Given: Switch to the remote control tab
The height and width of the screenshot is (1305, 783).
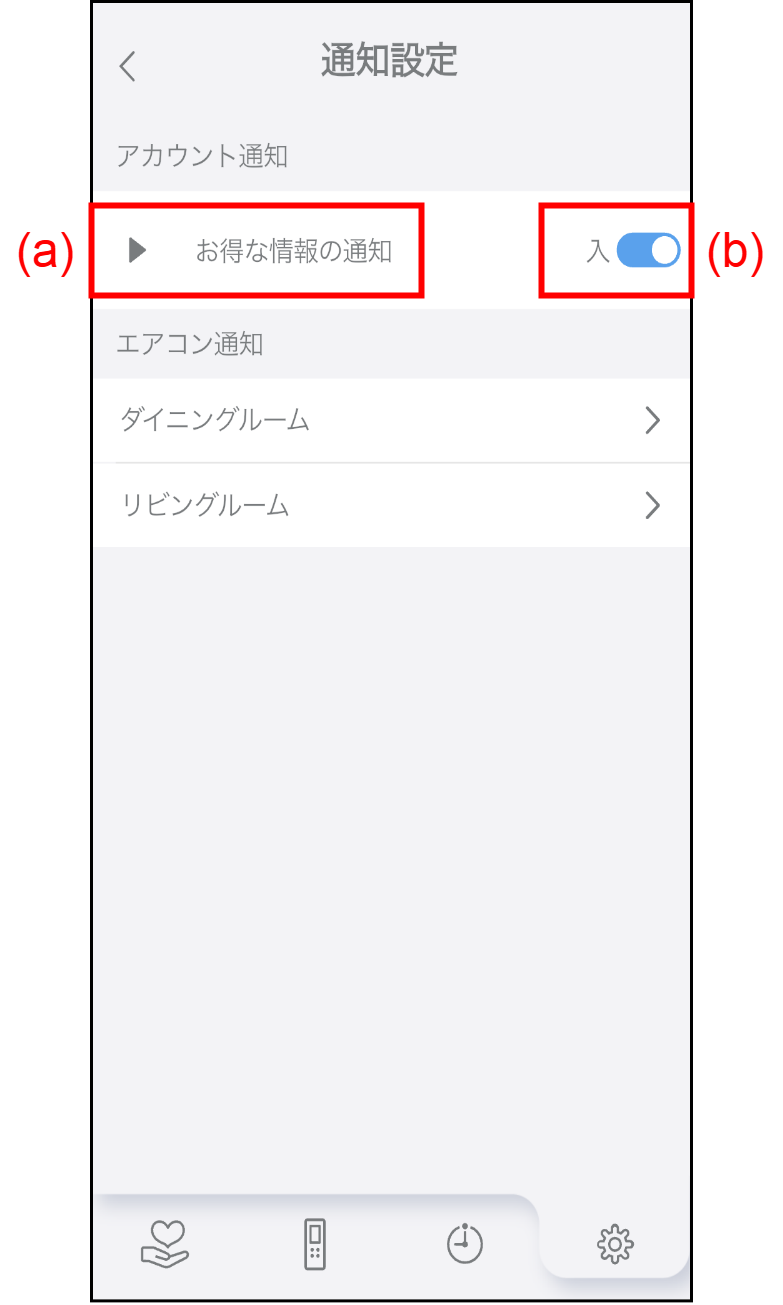Looking at the screenshot, I should click(316, 1243).
